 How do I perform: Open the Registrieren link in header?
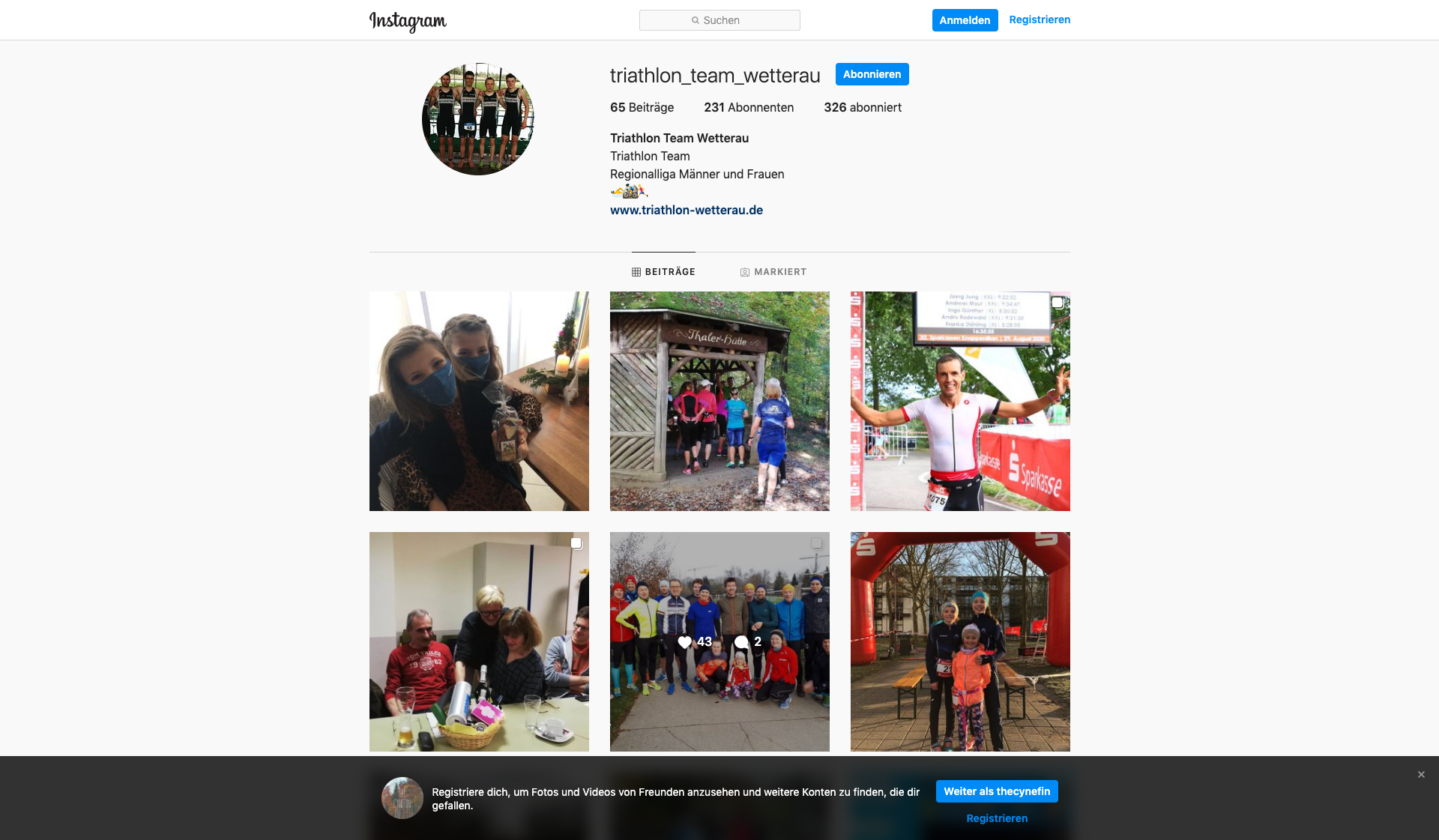[x=1040, y=19]
